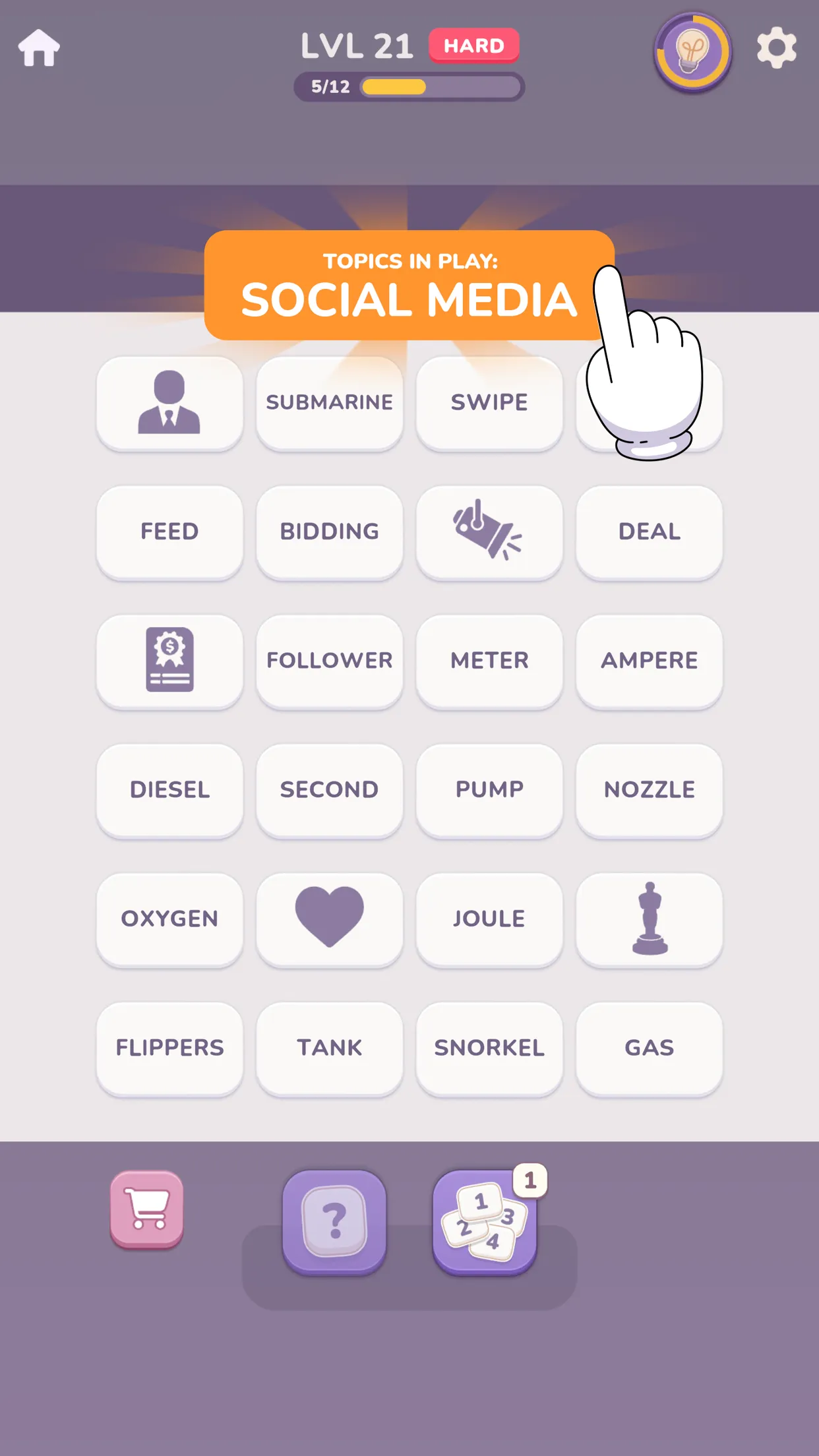Choose the FEED tile
This screenshot has width=819, height=1456.
coord(169,531)
